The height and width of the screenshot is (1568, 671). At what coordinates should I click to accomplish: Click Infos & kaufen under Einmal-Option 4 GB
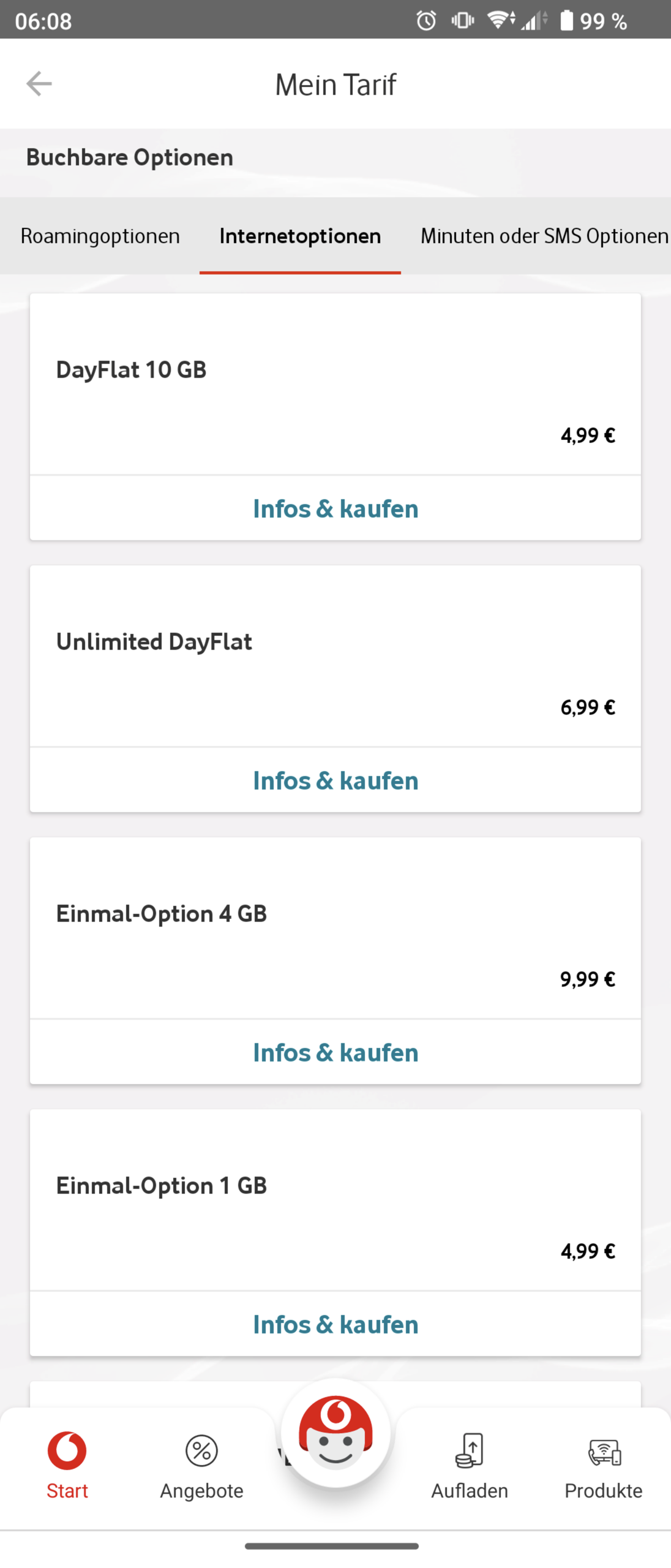[335, 1052]
